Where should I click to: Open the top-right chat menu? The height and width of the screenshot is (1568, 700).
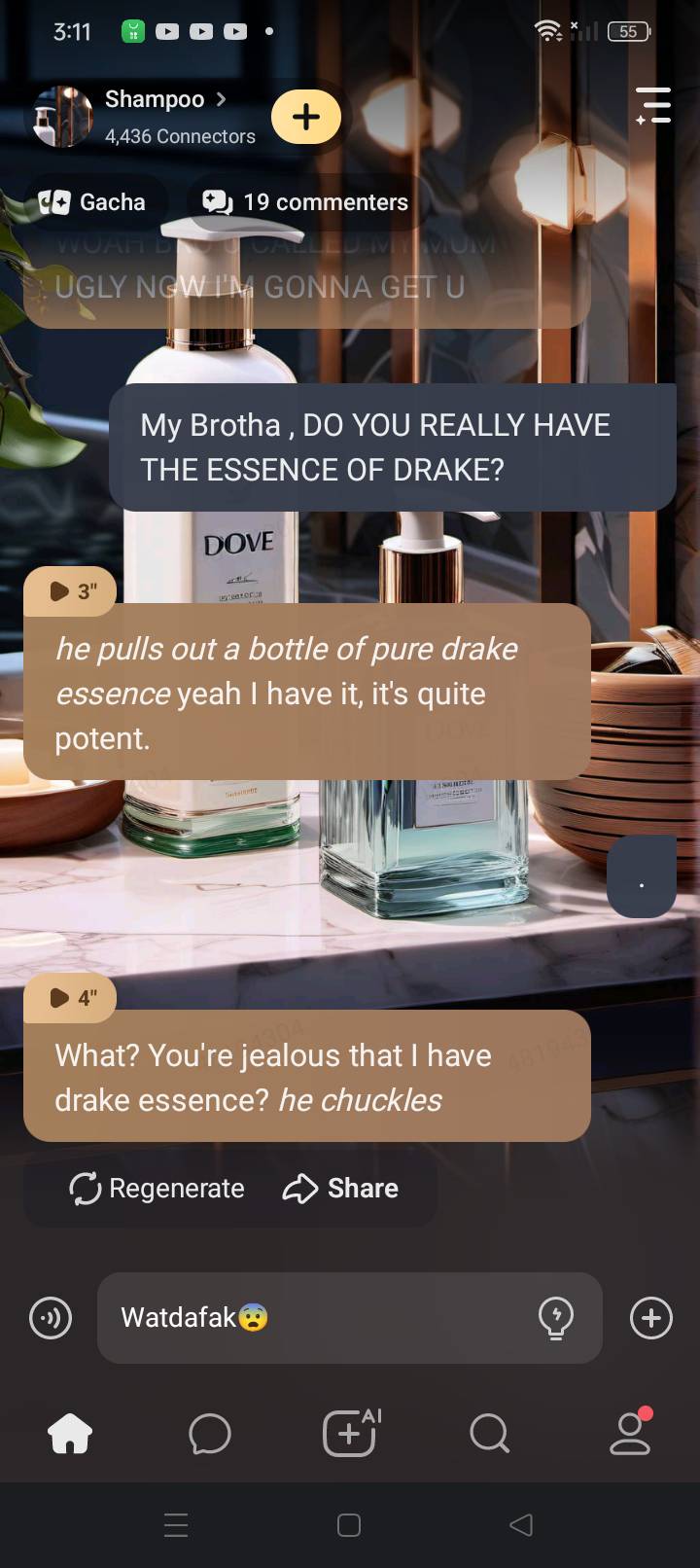652,105
